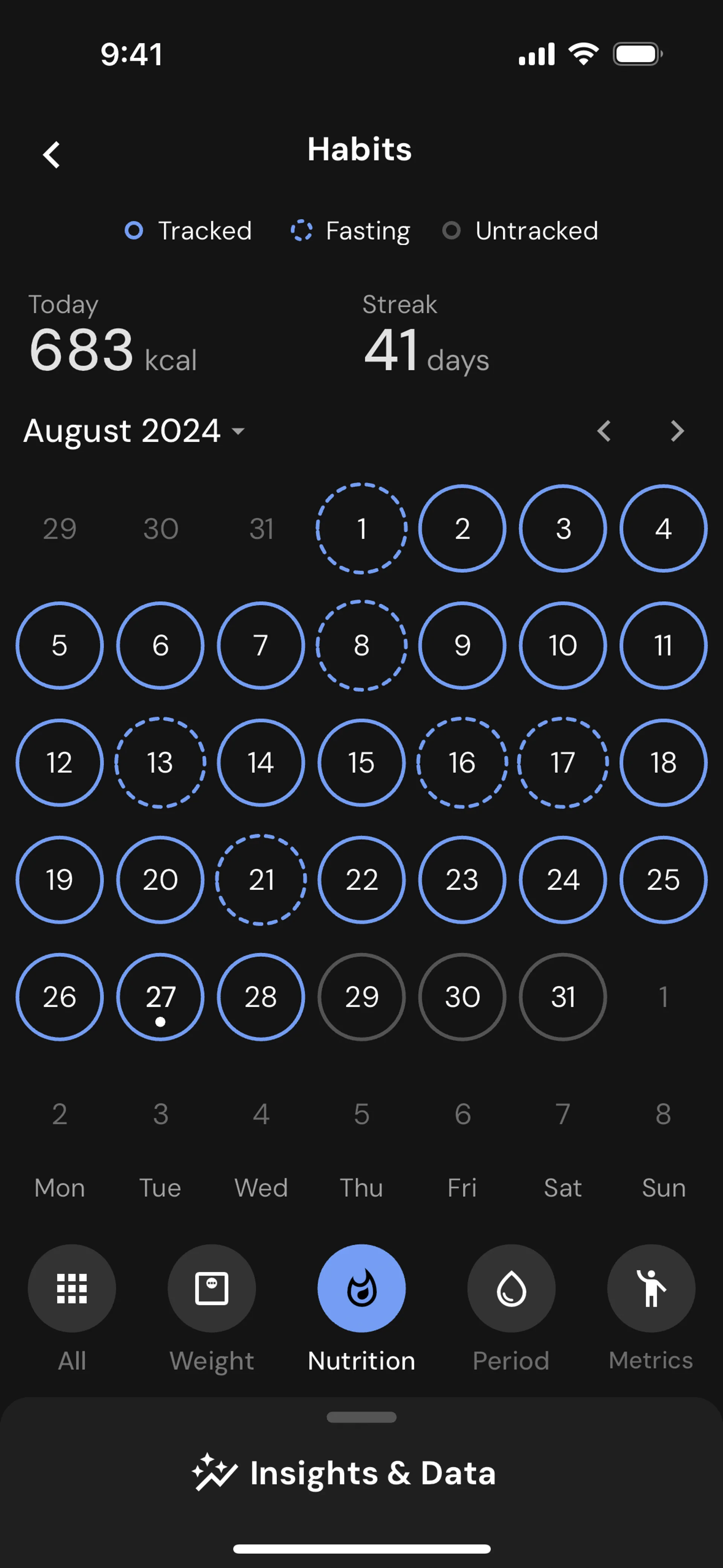Select August 8 fasting day
723x1568 pixels.
[361, 645]
